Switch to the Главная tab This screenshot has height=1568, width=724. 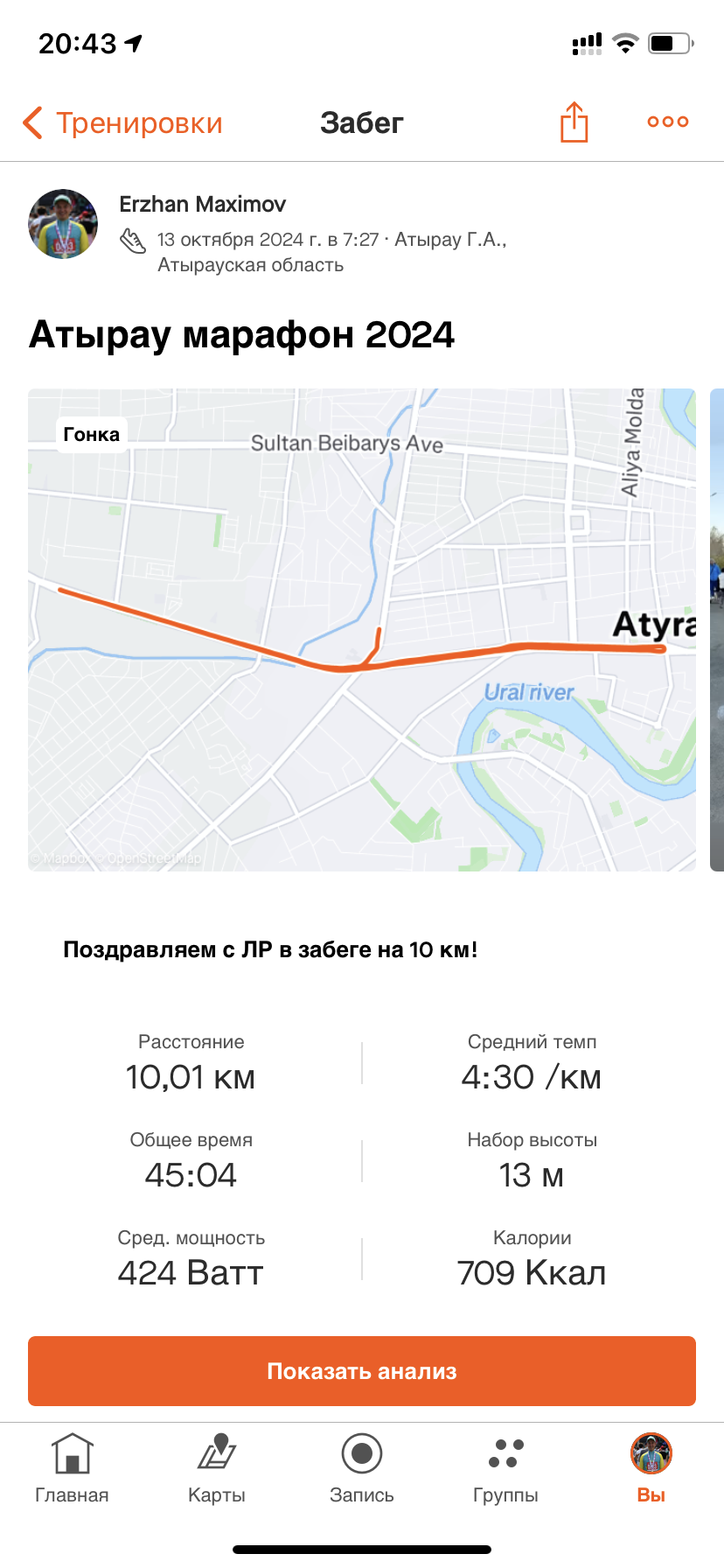click(72, 1468)
